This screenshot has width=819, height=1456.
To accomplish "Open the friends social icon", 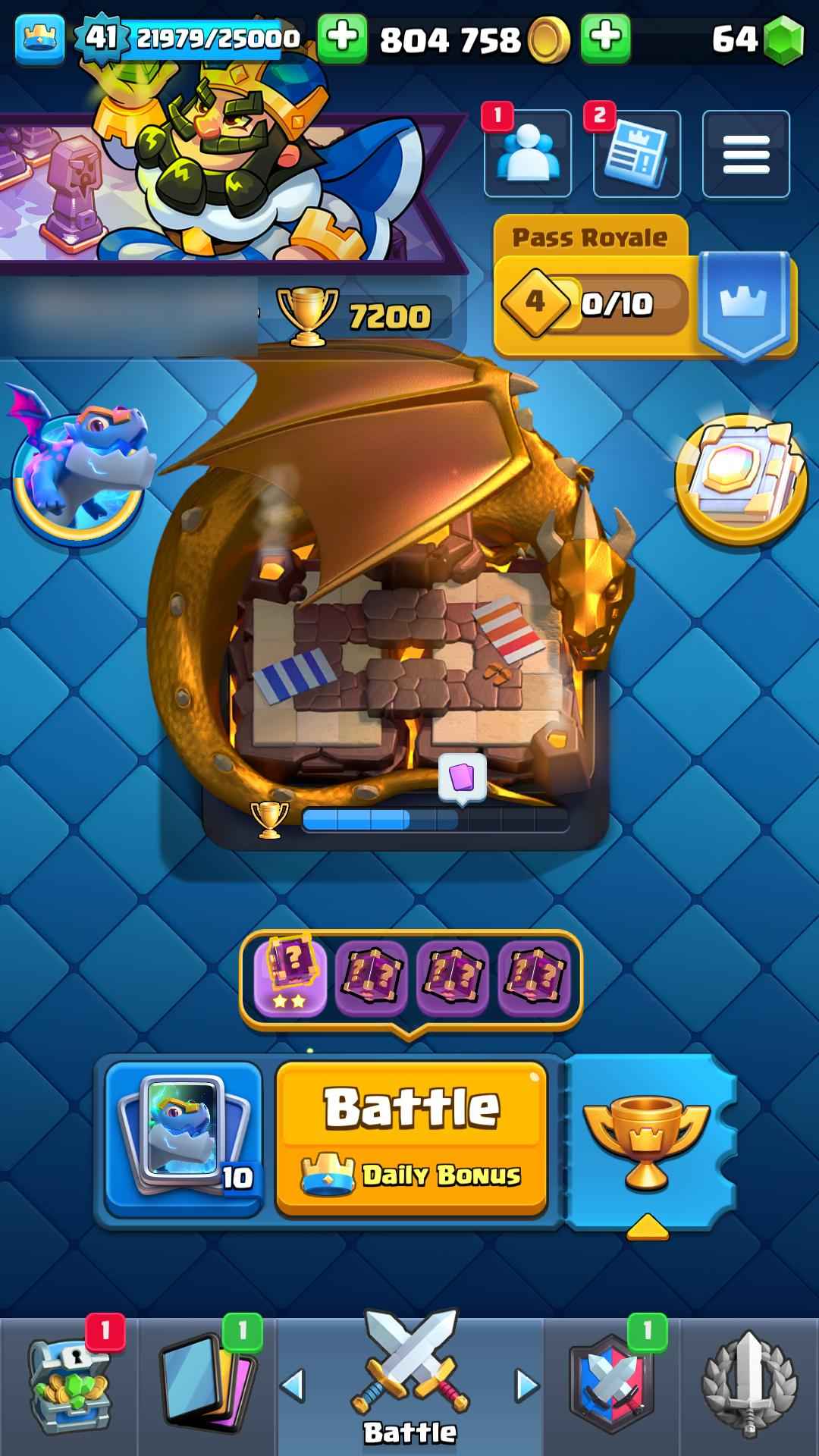I will tap(528, 153).
